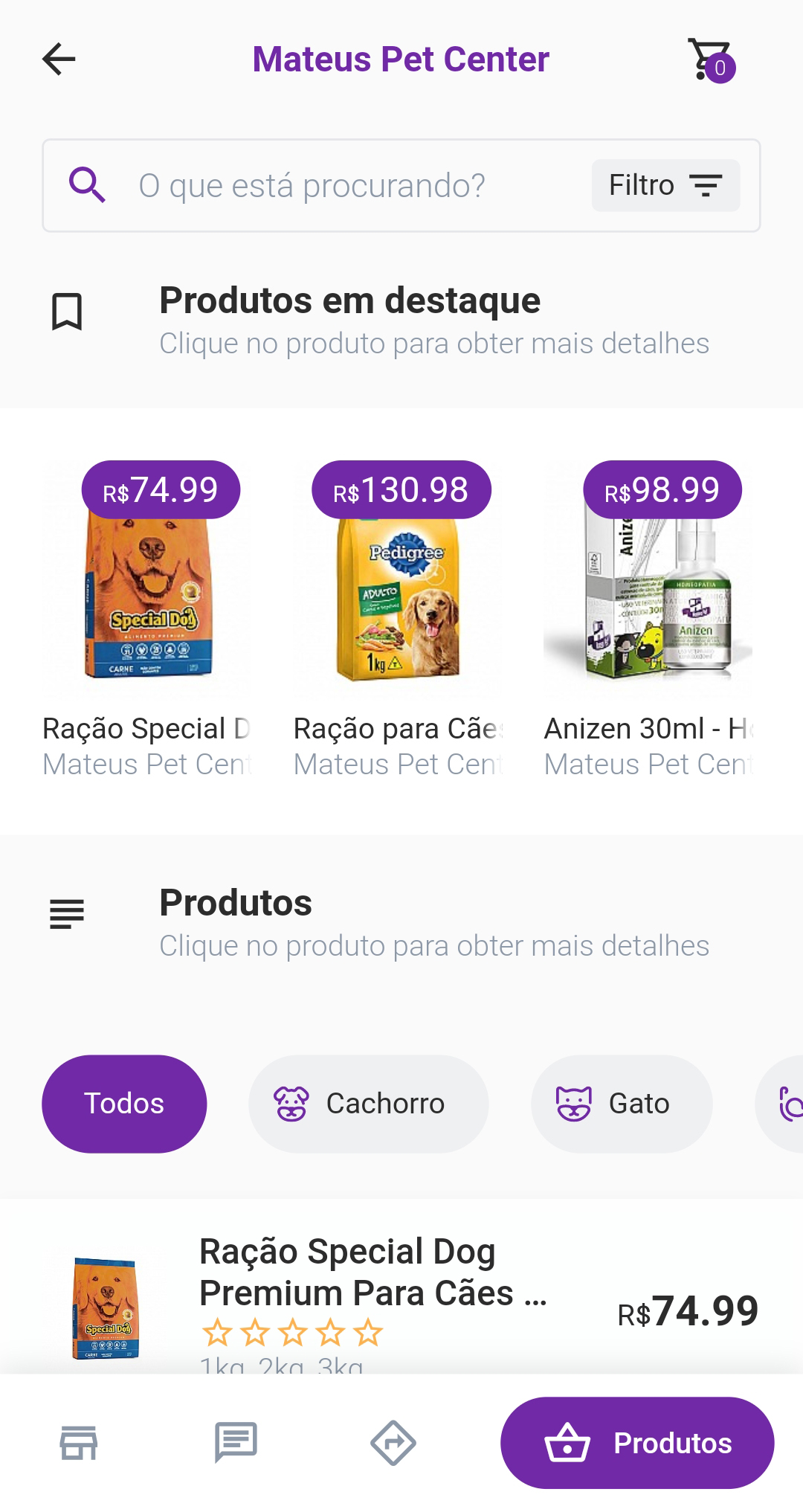Open Ração Special Dog Premium list item
Viewport: 803px width, 1512px height.
pos(372,1294)
